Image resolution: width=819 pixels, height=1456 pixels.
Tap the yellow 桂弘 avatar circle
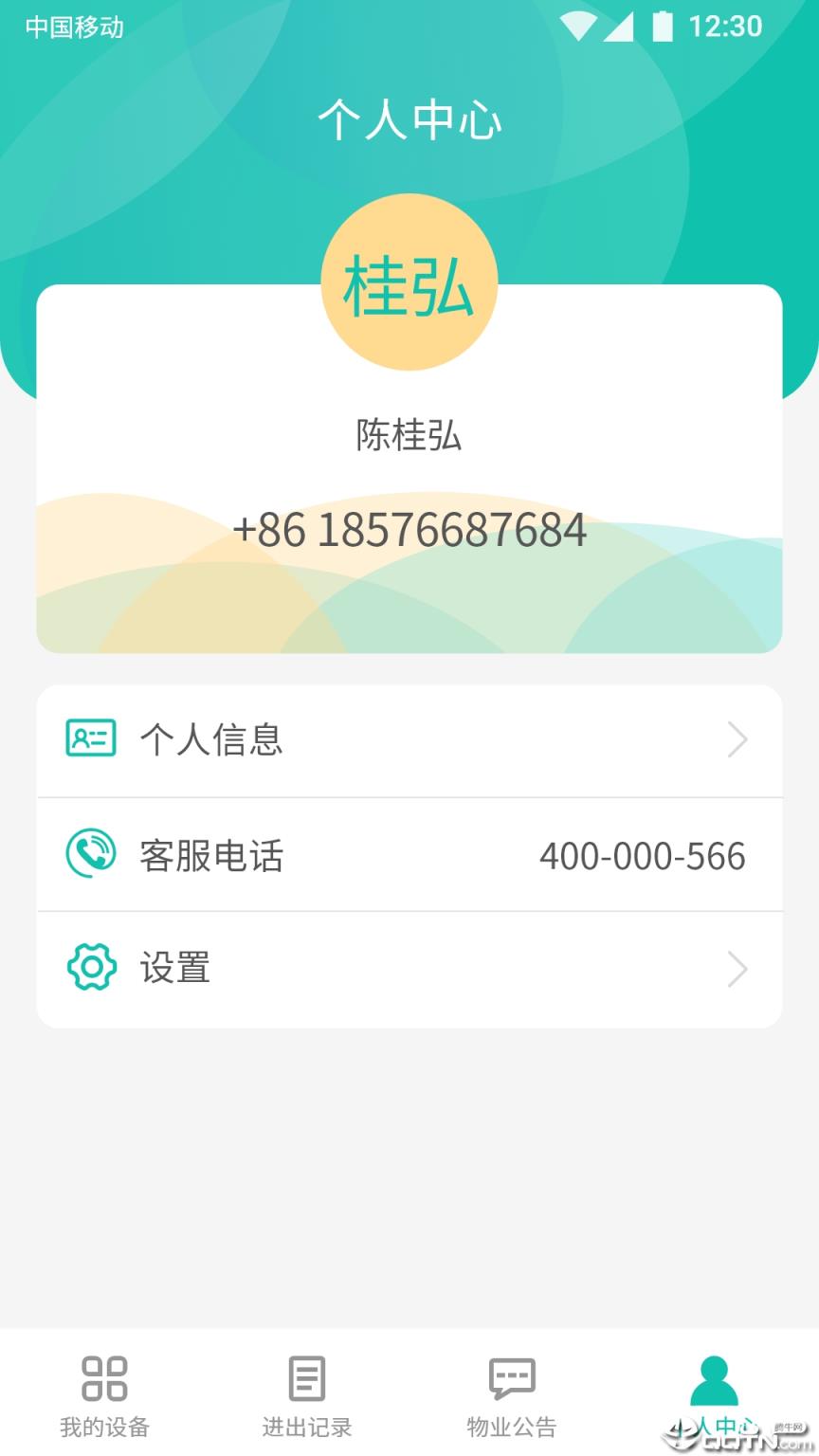click(x=409, y=282)
